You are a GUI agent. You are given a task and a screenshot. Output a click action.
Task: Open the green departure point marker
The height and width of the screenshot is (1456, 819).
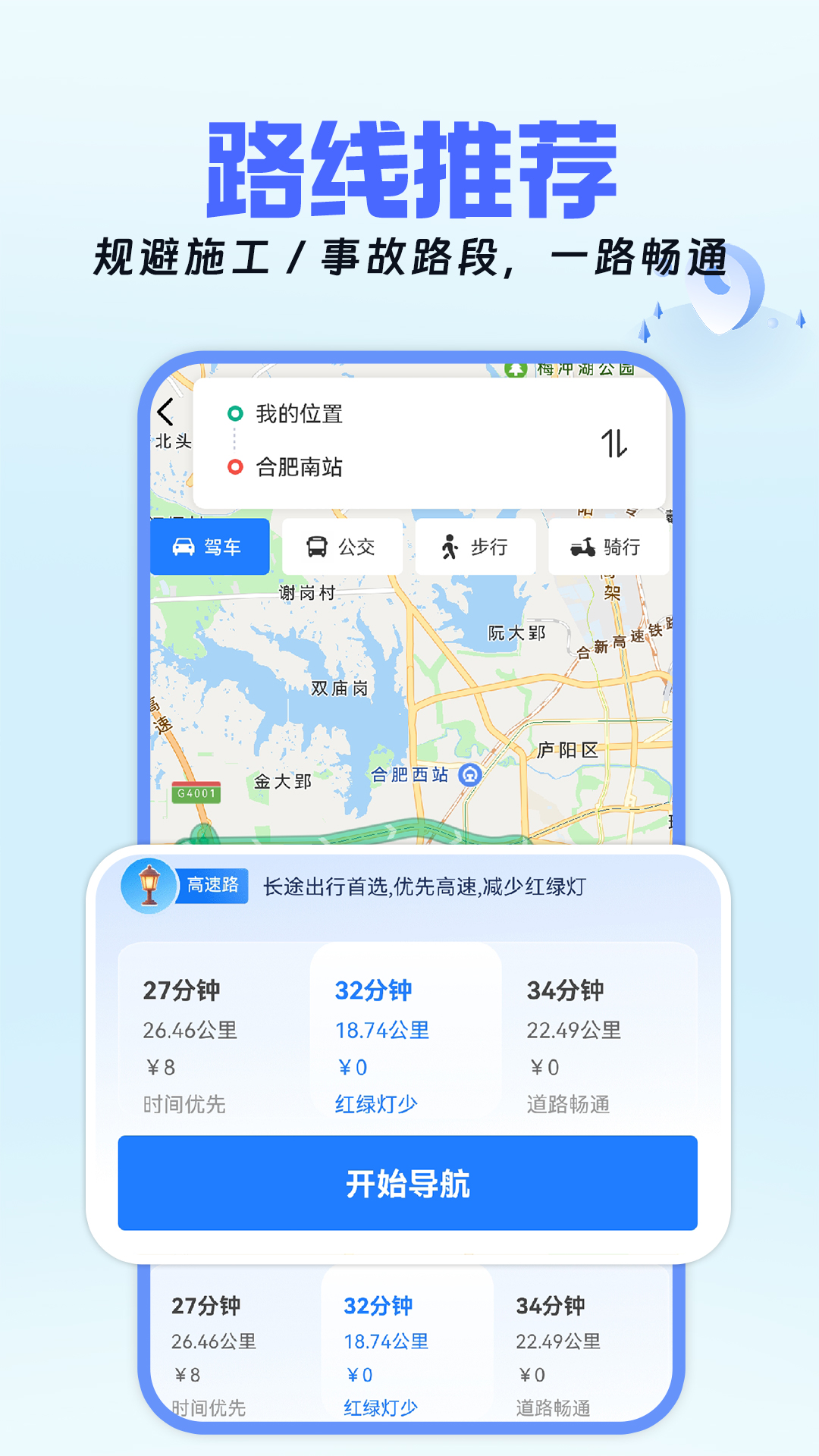(237, 414)
